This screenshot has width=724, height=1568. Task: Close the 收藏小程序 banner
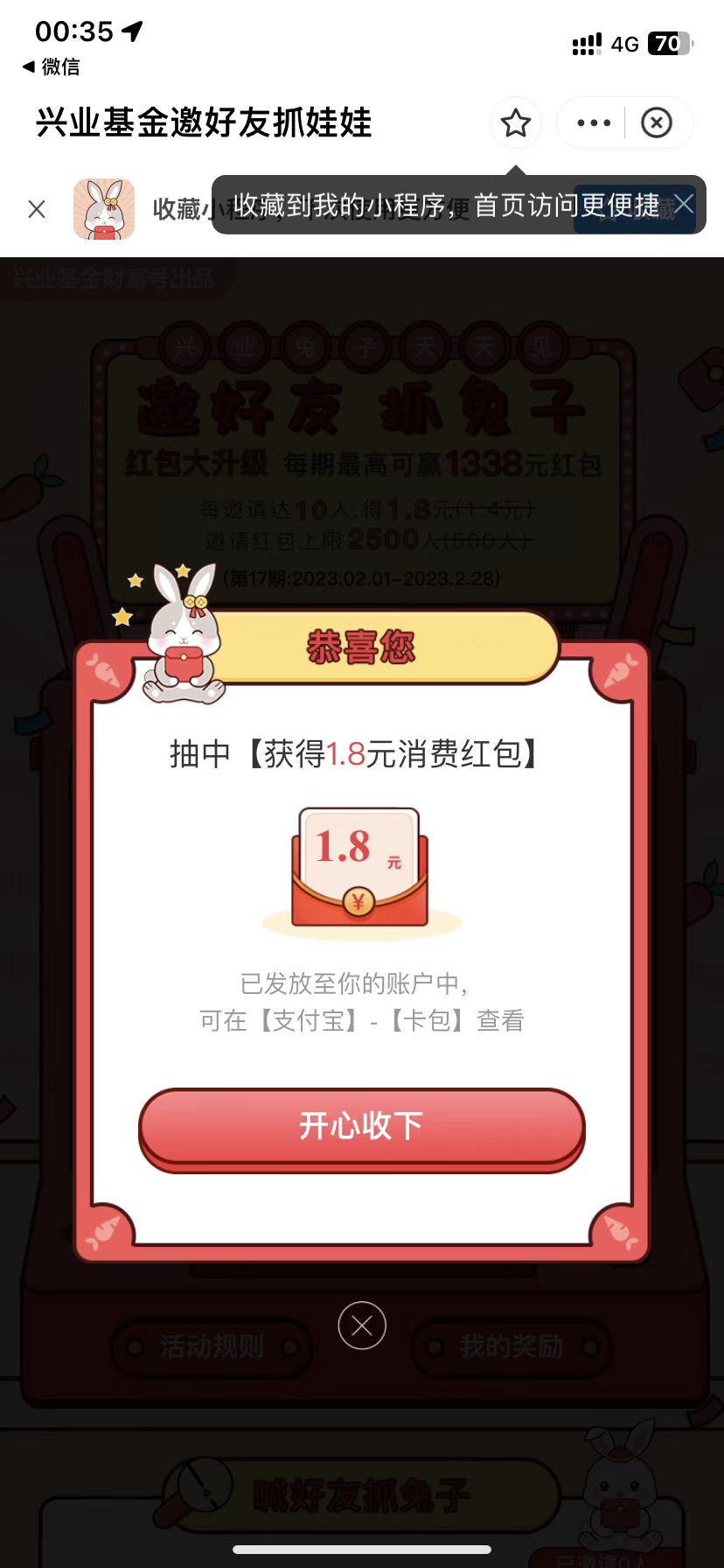(37, 209)
